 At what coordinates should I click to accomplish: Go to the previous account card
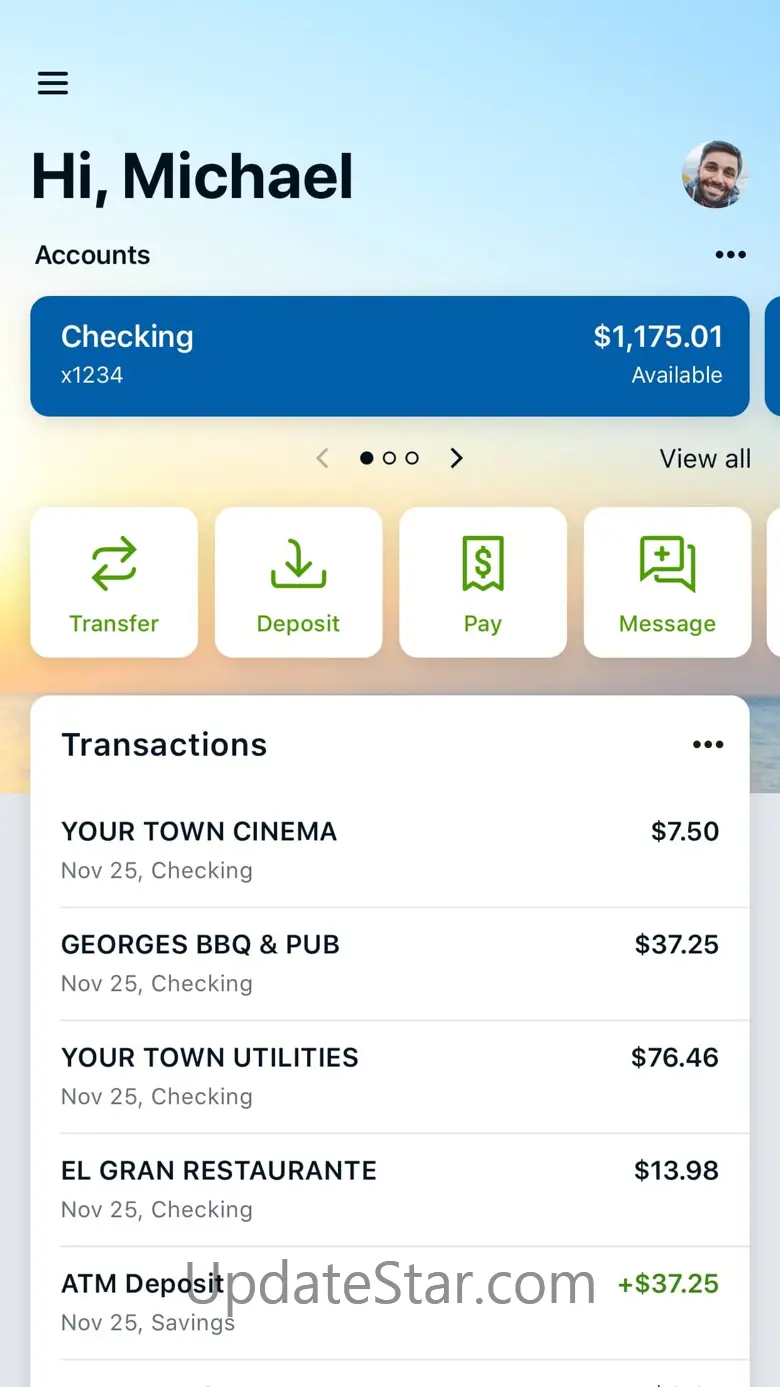pyautogui.click(x=322, y=458)
